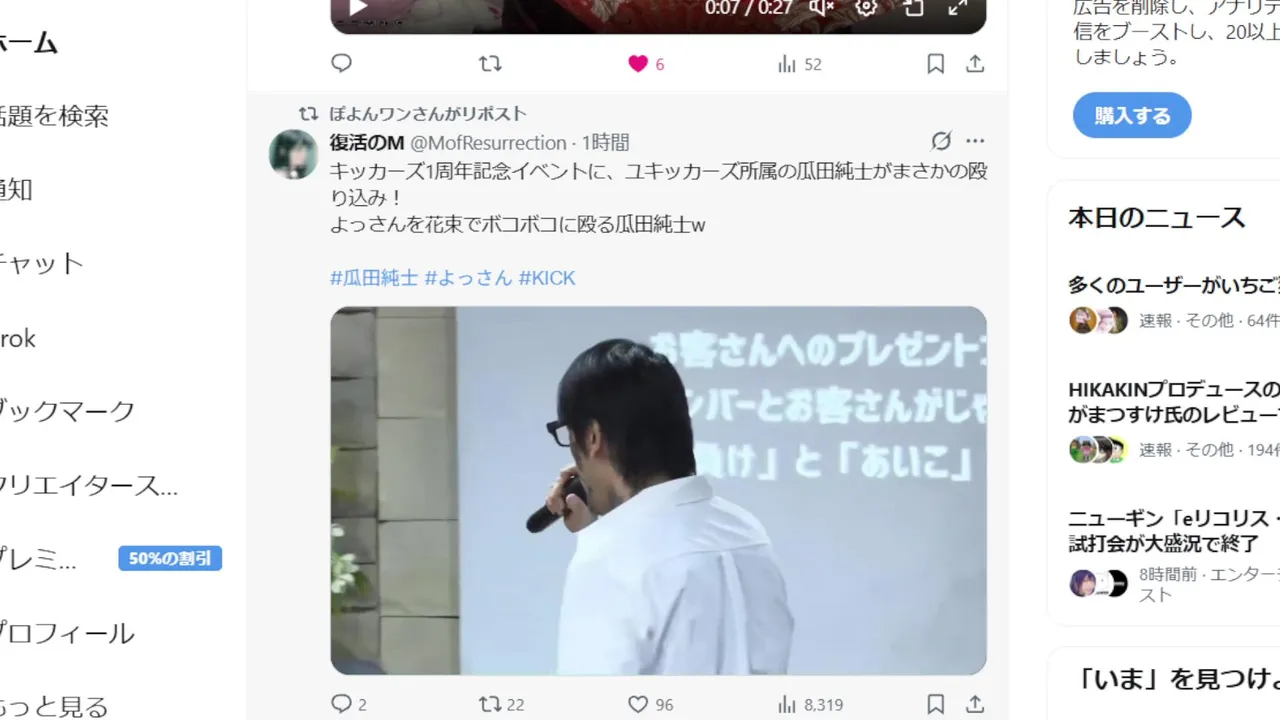Open the #KICK hashtag
1280x720 pixels.
pos(547,278)
